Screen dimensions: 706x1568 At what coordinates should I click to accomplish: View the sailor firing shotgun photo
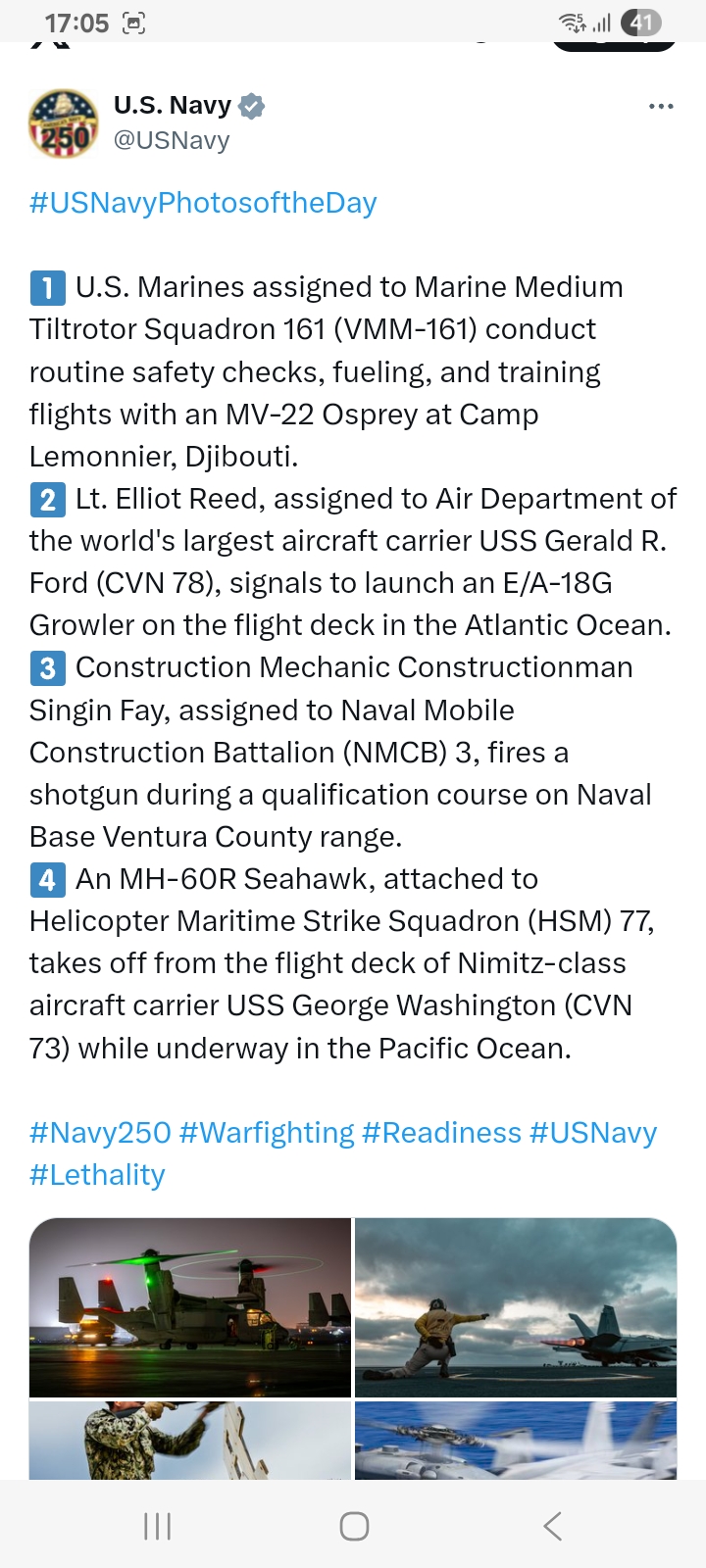tap(190, 1440)
